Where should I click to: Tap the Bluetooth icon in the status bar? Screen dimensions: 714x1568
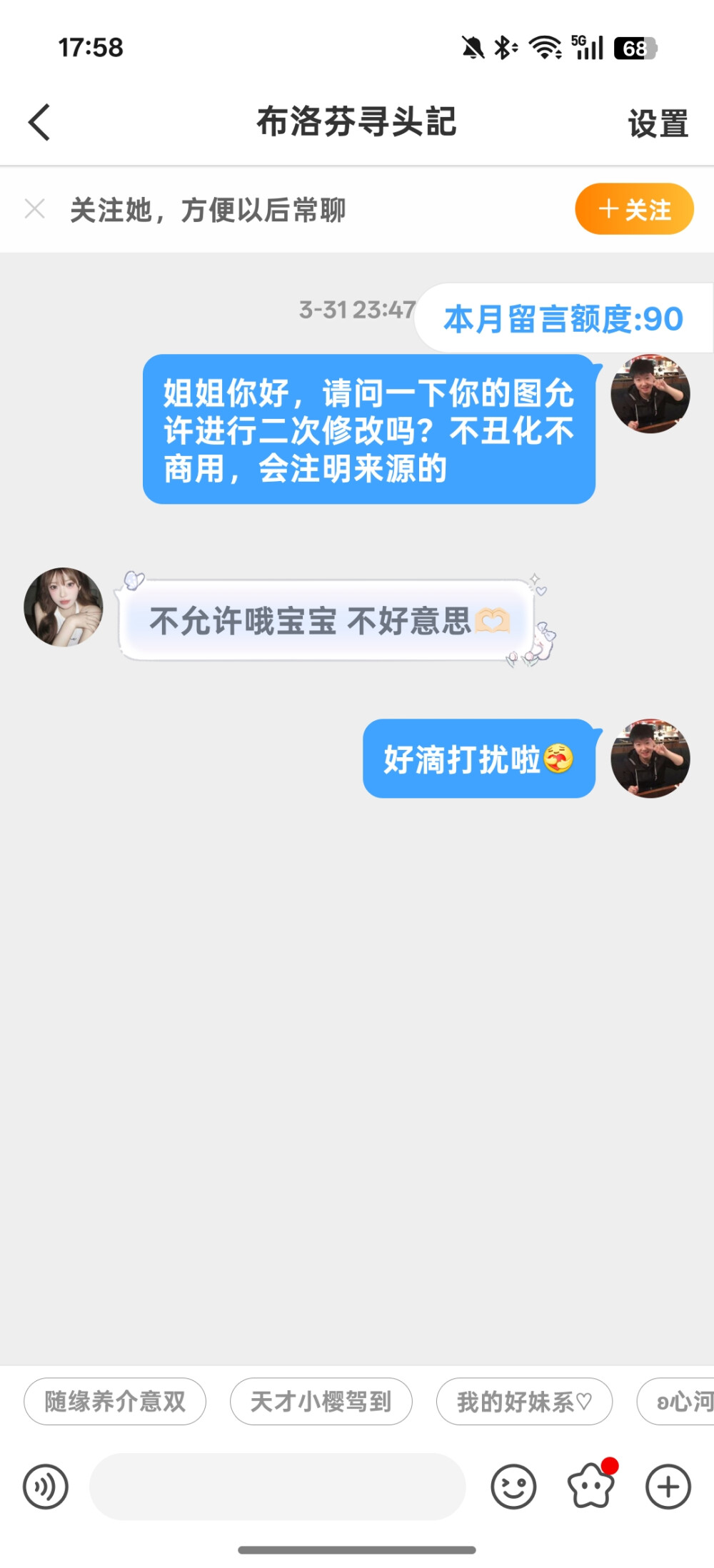pyautogui.click(x=502, y=49)
